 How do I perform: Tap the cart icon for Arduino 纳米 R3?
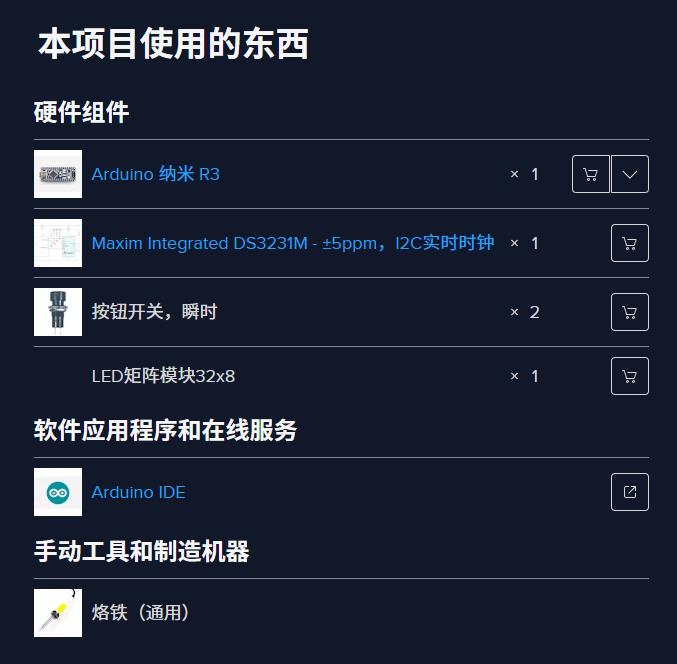pyautogui.click(x=590, y=174)
